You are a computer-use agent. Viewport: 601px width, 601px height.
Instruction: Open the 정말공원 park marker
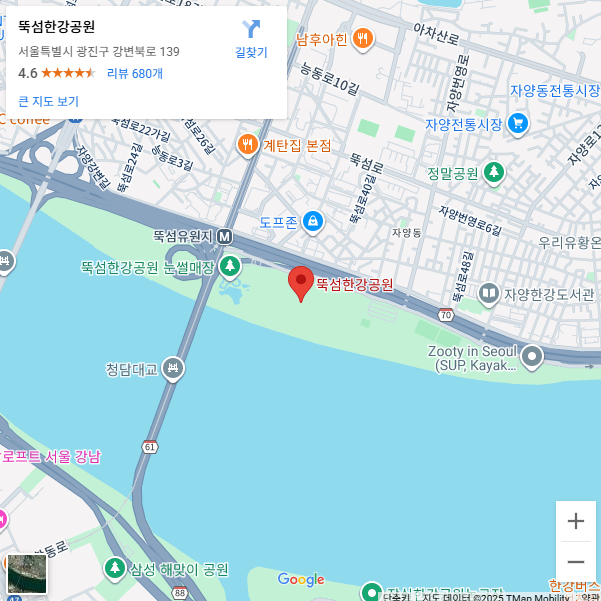pos(493,173)
